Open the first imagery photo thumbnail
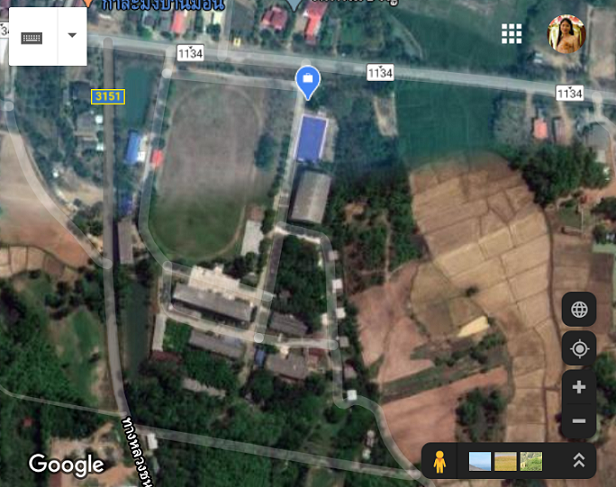The image size is (616, 487). 480,461
